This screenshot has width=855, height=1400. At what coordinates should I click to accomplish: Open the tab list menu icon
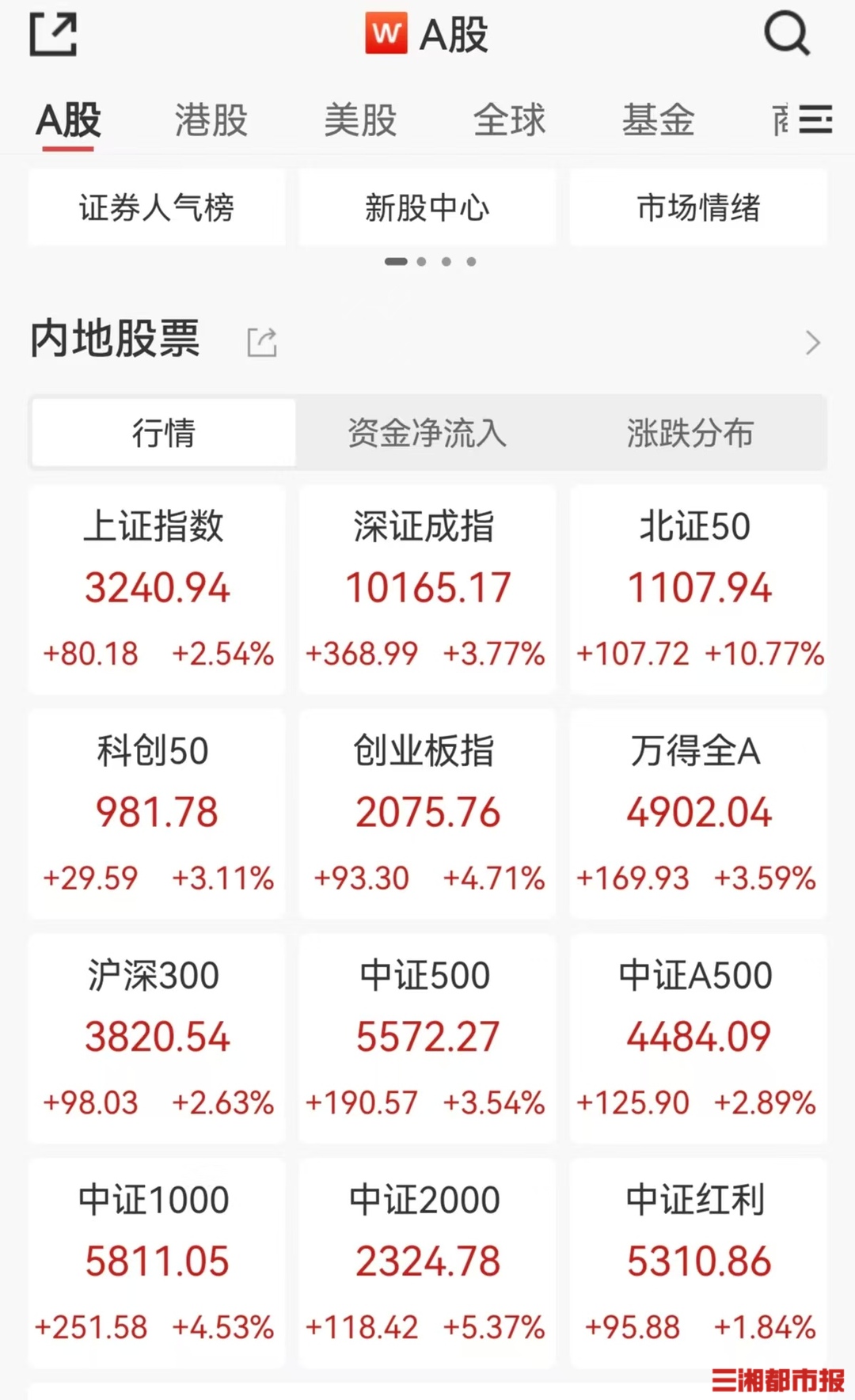coord(815,120)
